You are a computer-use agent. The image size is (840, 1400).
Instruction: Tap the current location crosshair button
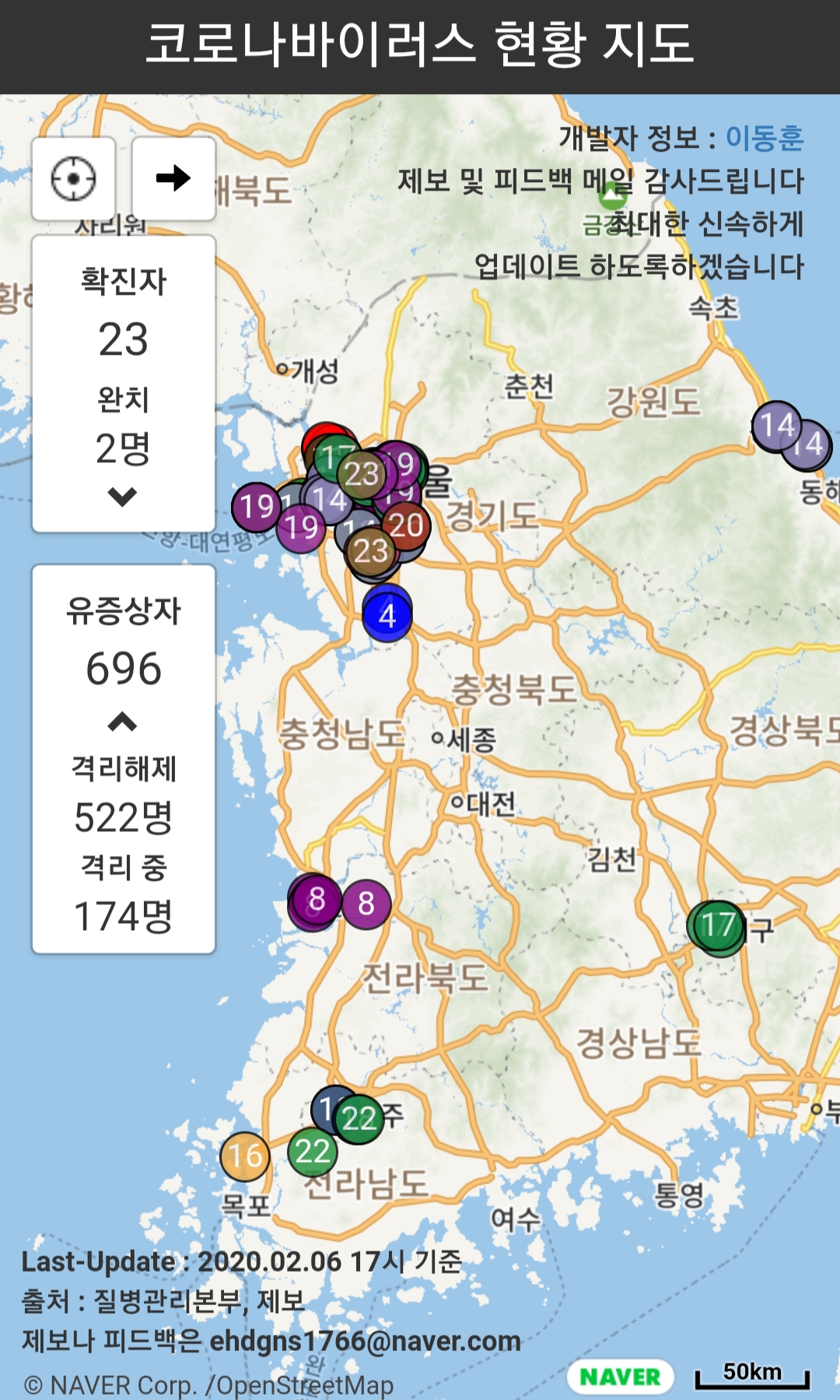point(74,179)
